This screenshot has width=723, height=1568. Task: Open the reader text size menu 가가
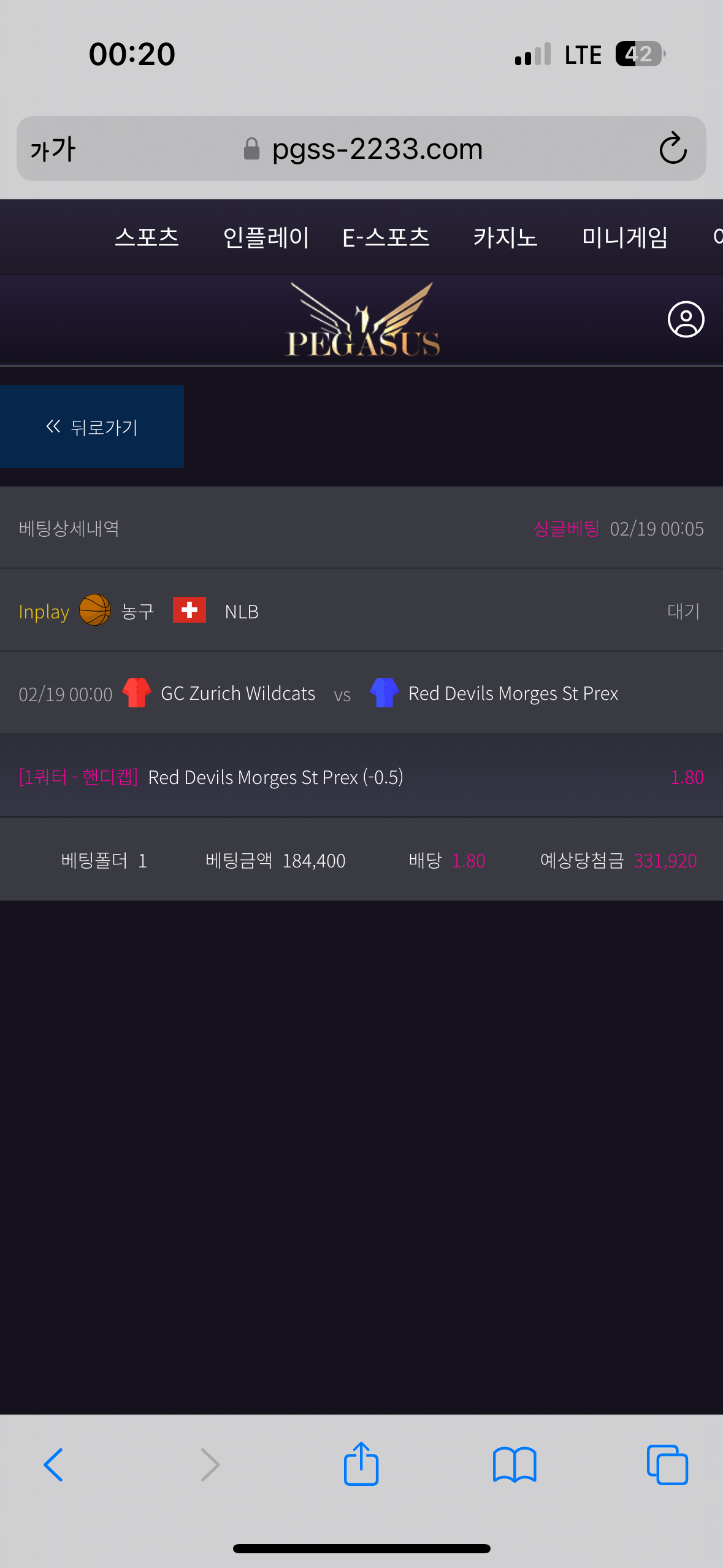tap(53, 149)
